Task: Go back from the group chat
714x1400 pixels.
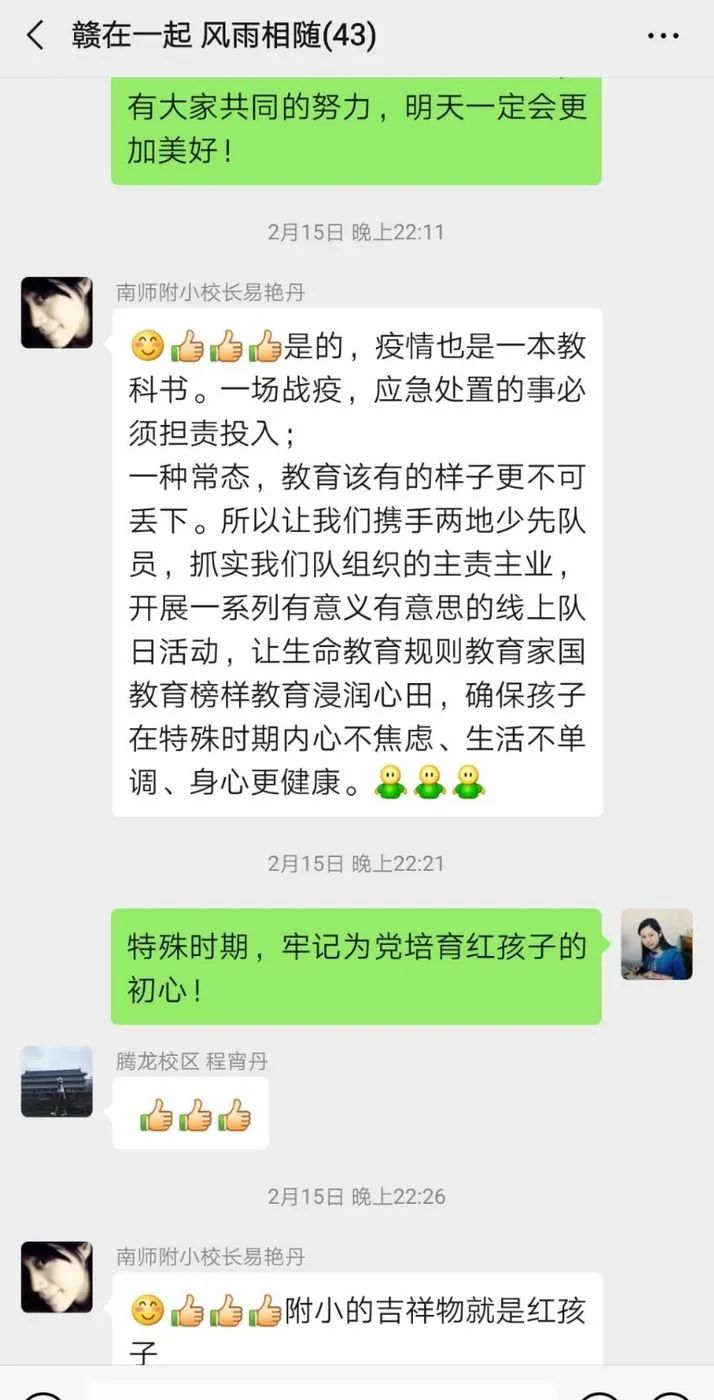Action: pyautogui.click(x=35, y=37)
